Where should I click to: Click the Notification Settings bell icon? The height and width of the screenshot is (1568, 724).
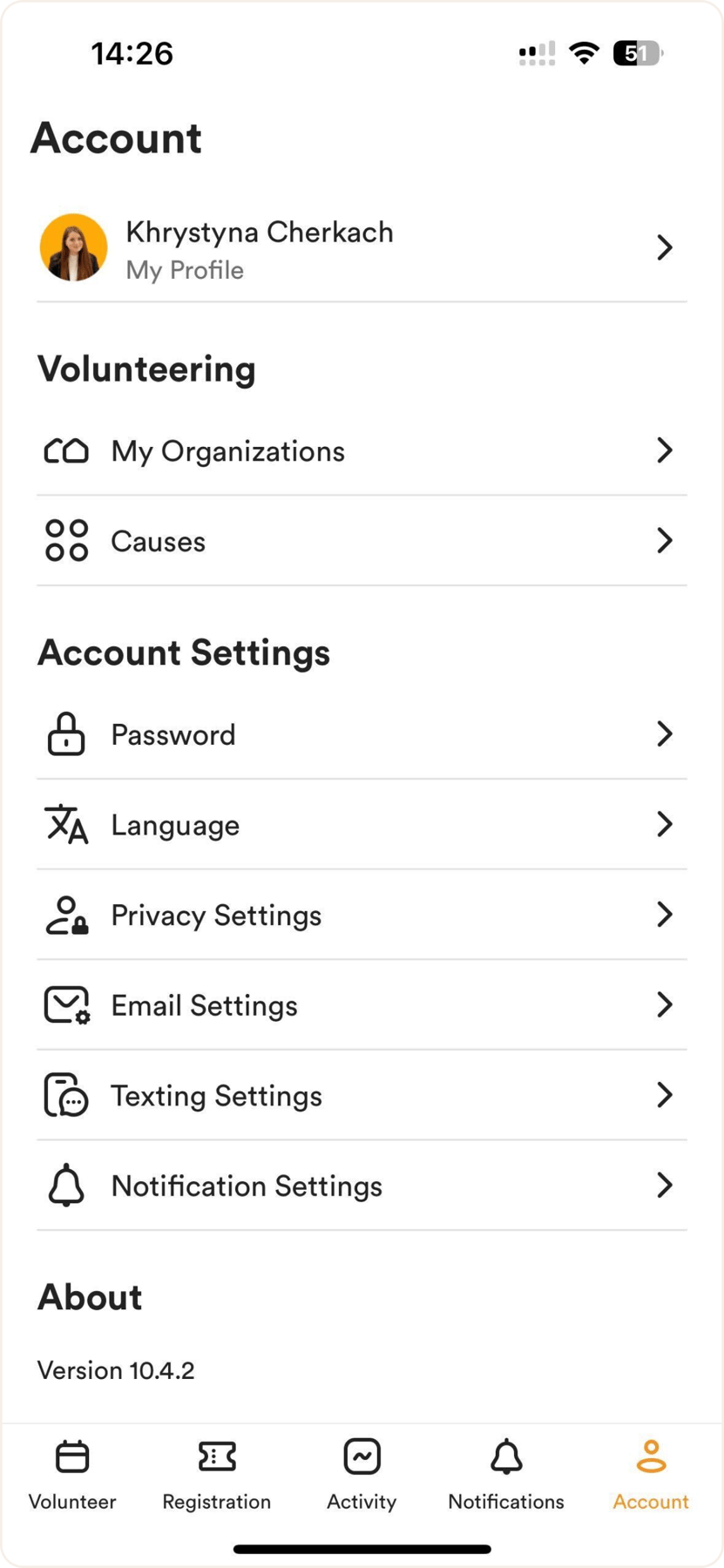tap(65, 1185)
